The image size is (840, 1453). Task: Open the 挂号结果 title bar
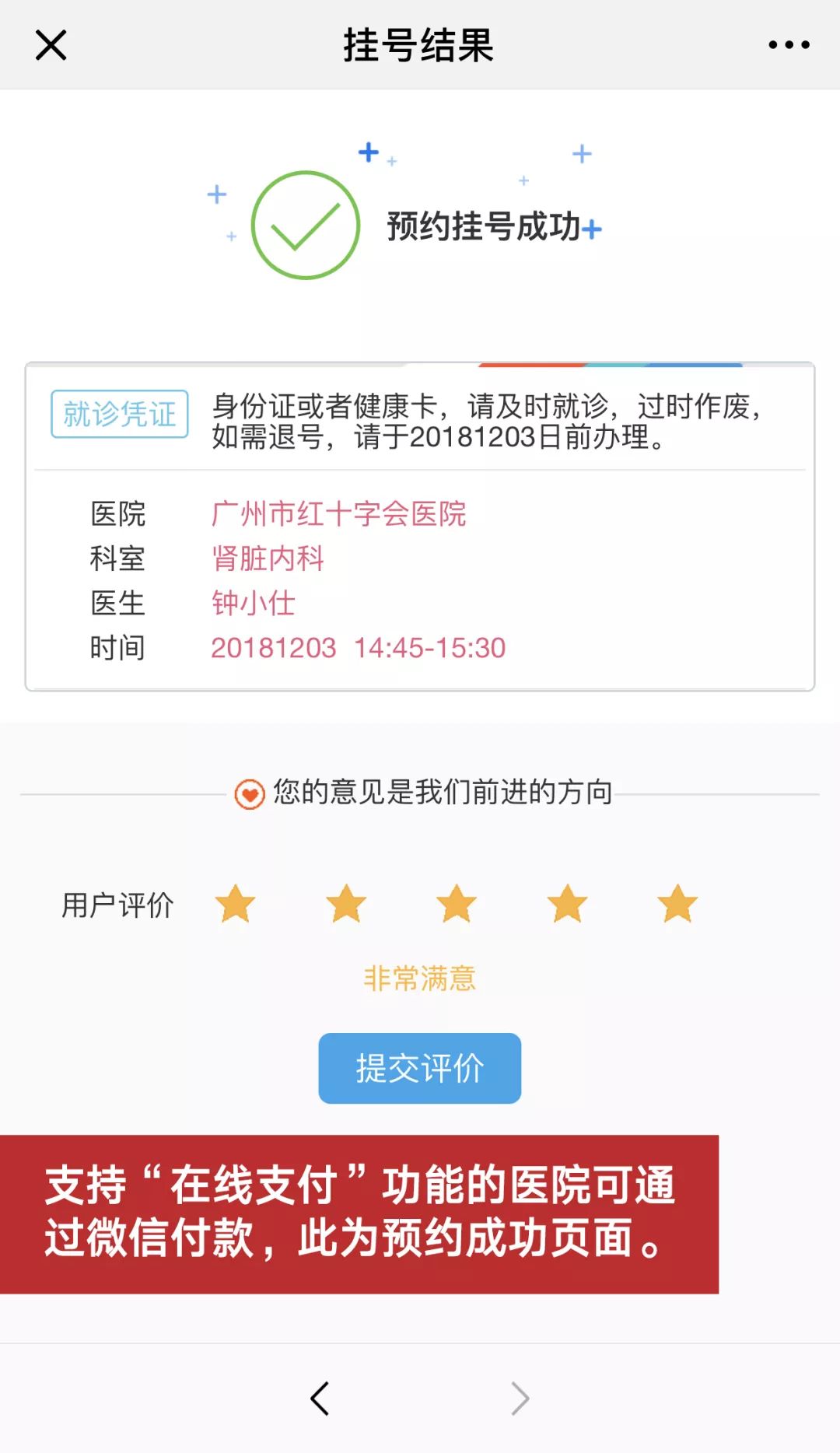[420, 44]
